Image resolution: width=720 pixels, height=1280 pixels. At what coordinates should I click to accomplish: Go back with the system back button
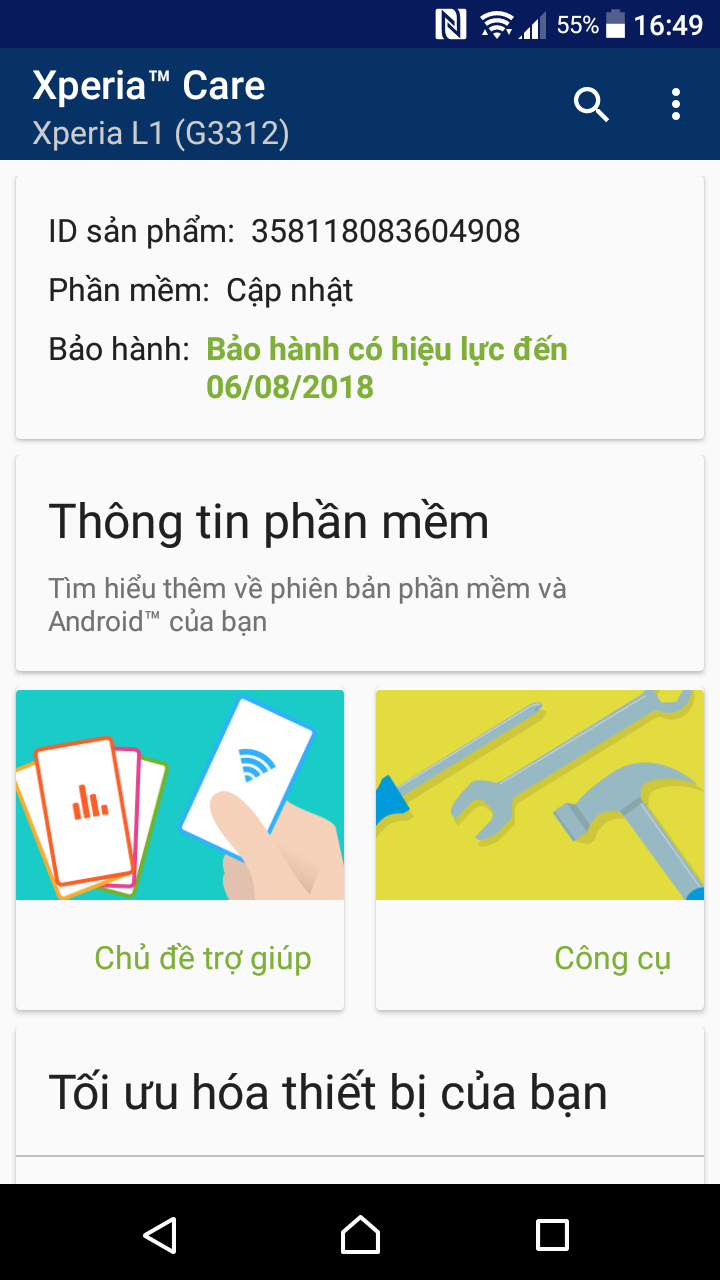click(160, 1234)
